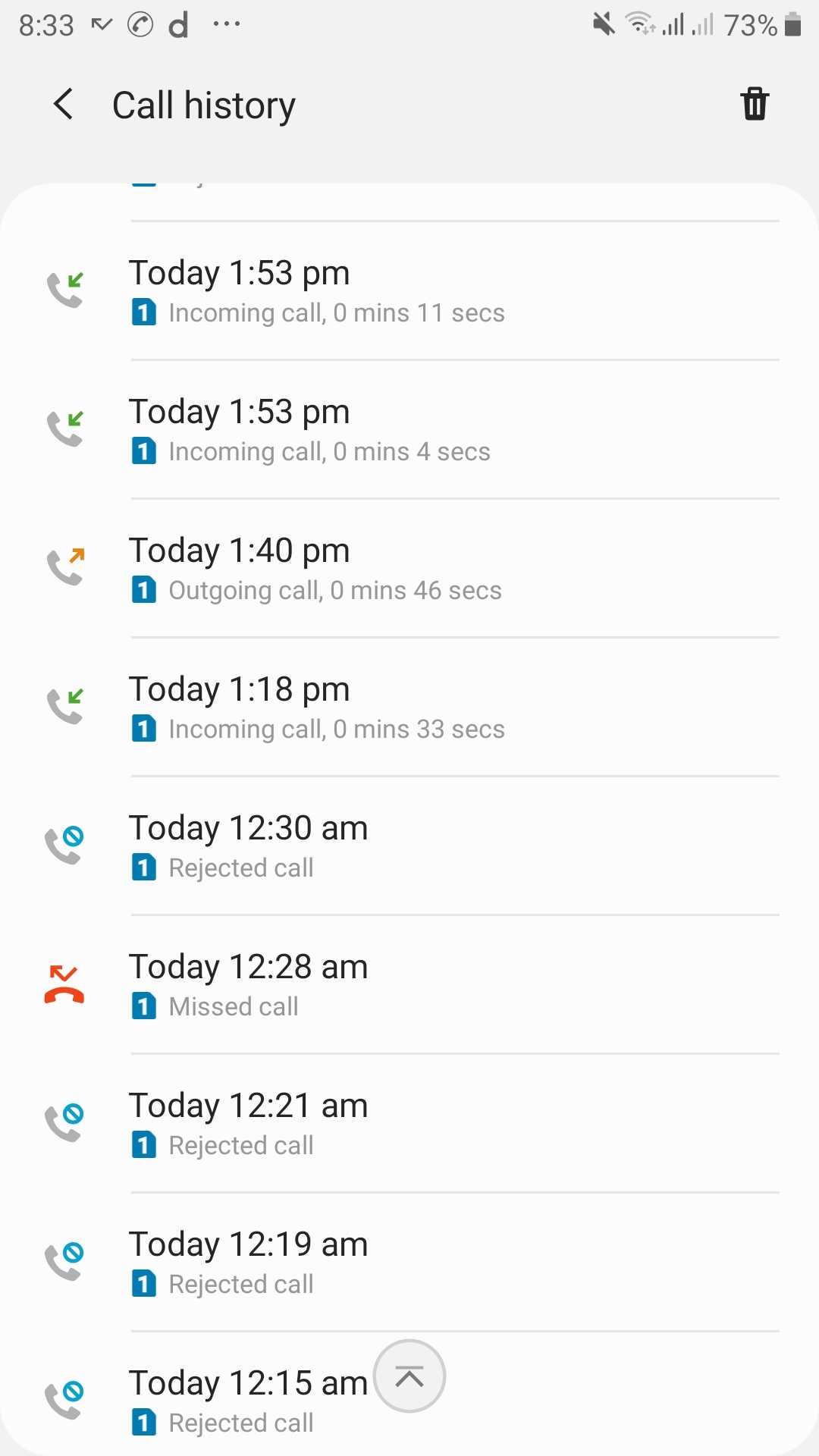Tap the trash icon to delete call history

(x=755, y=104)
